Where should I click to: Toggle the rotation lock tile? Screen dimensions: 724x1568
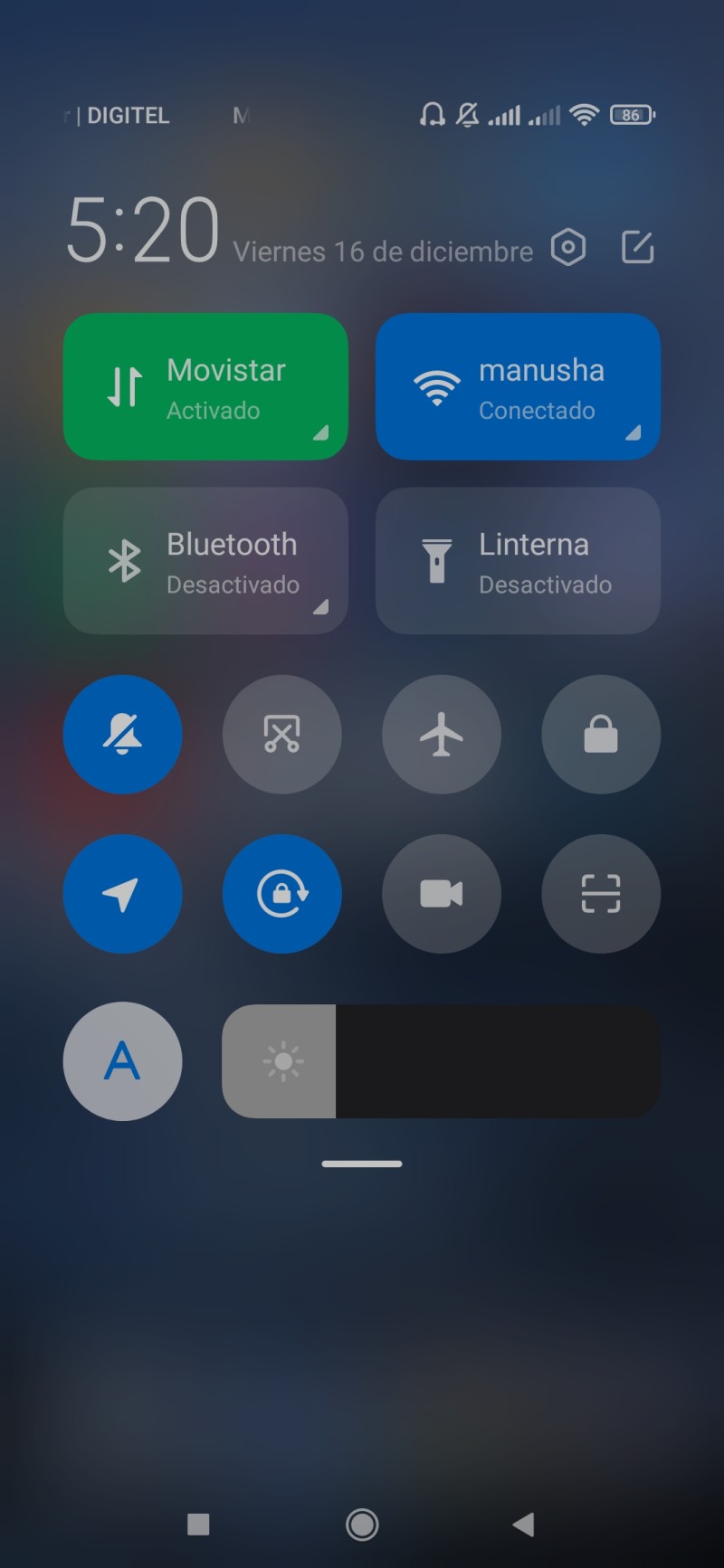[281, 894]
